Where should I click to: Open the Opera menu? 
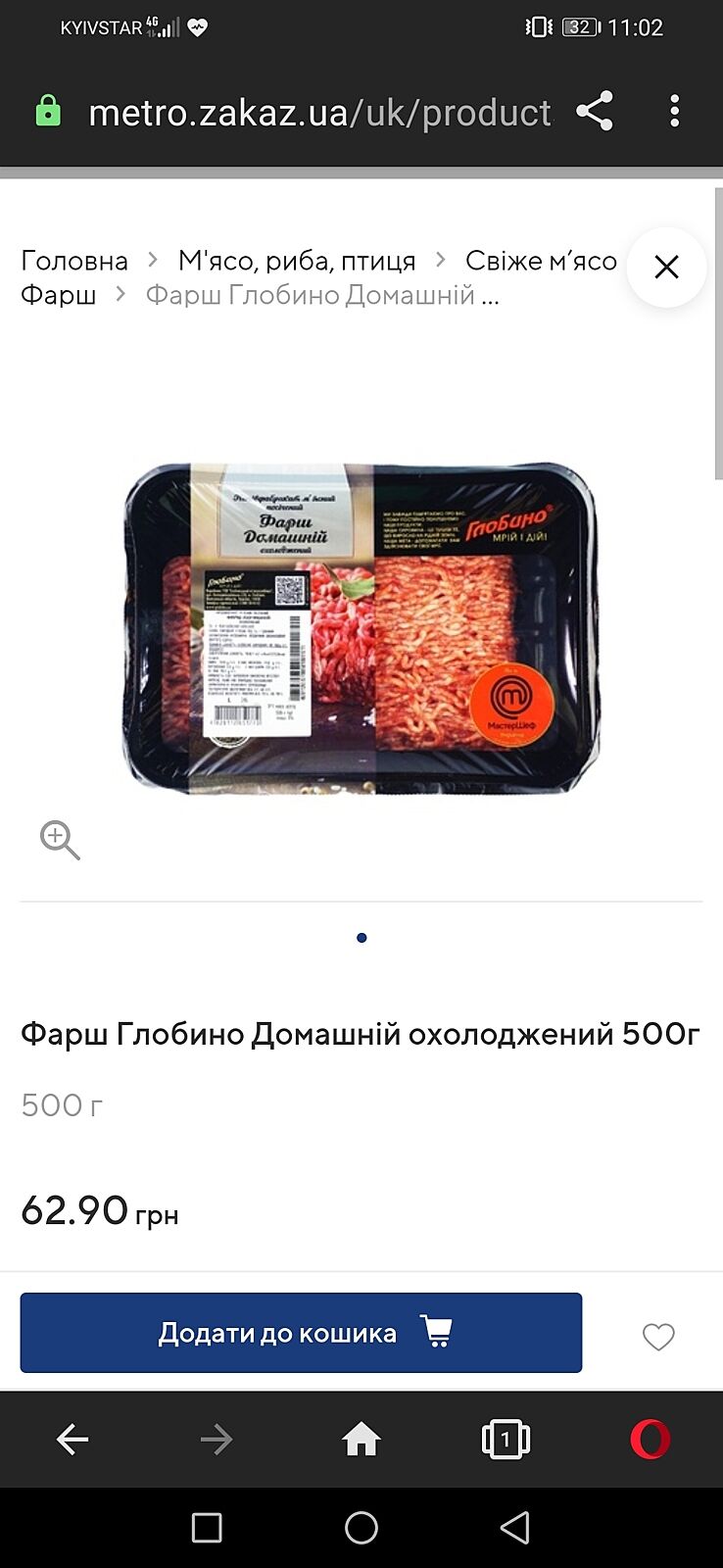point(651,1440)
